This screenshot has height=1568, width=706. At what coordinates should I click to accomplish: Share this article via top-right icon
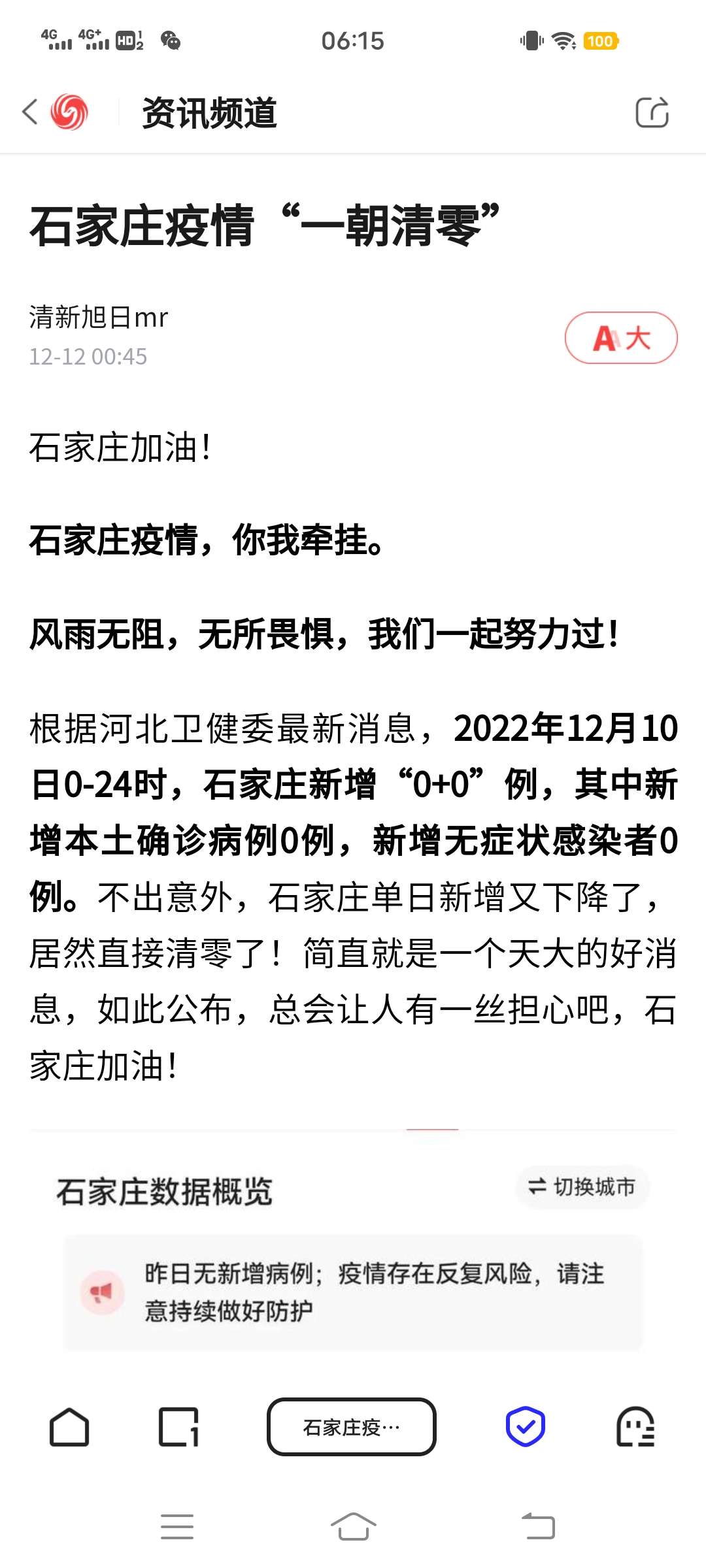click(652, 112)
